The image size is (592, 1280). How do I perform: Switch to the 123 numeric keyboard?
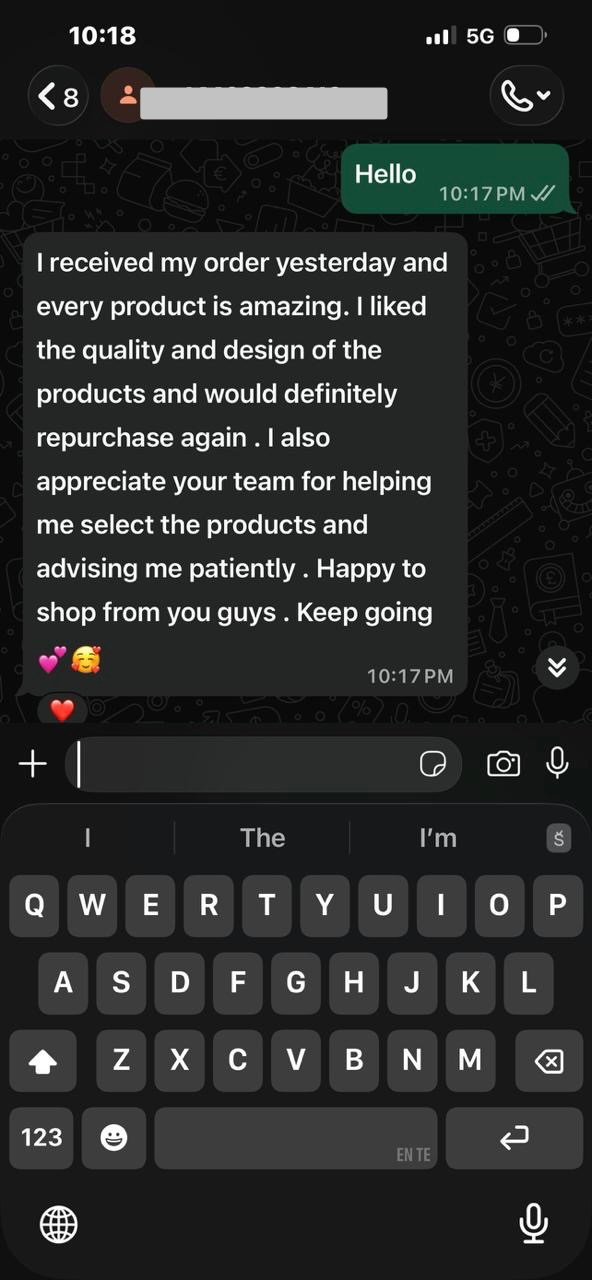point(42,1138)
